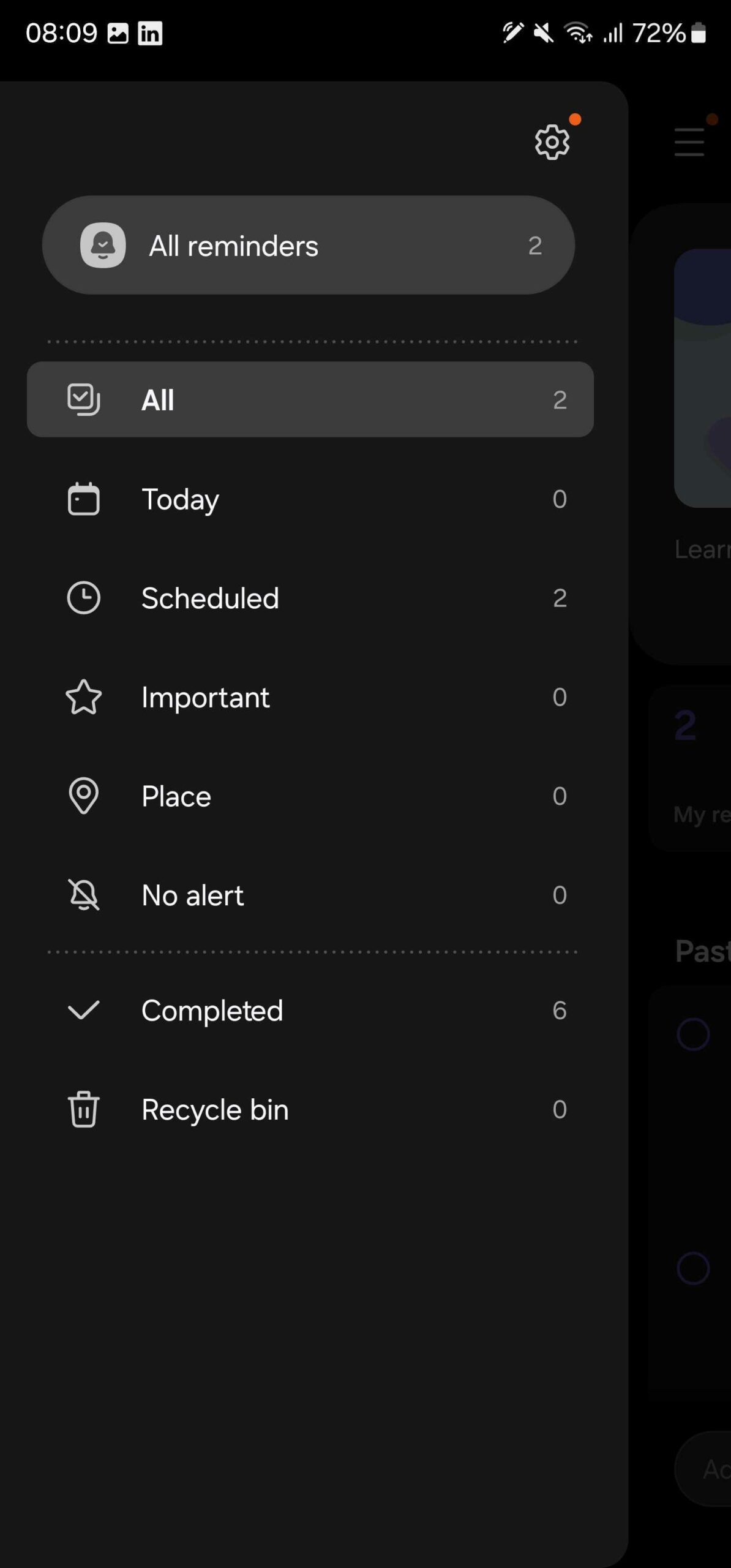Viewport: 731px width, 1568px height.
Task: Click the checkmark icon beside Completed
Action: (84, 1011)
